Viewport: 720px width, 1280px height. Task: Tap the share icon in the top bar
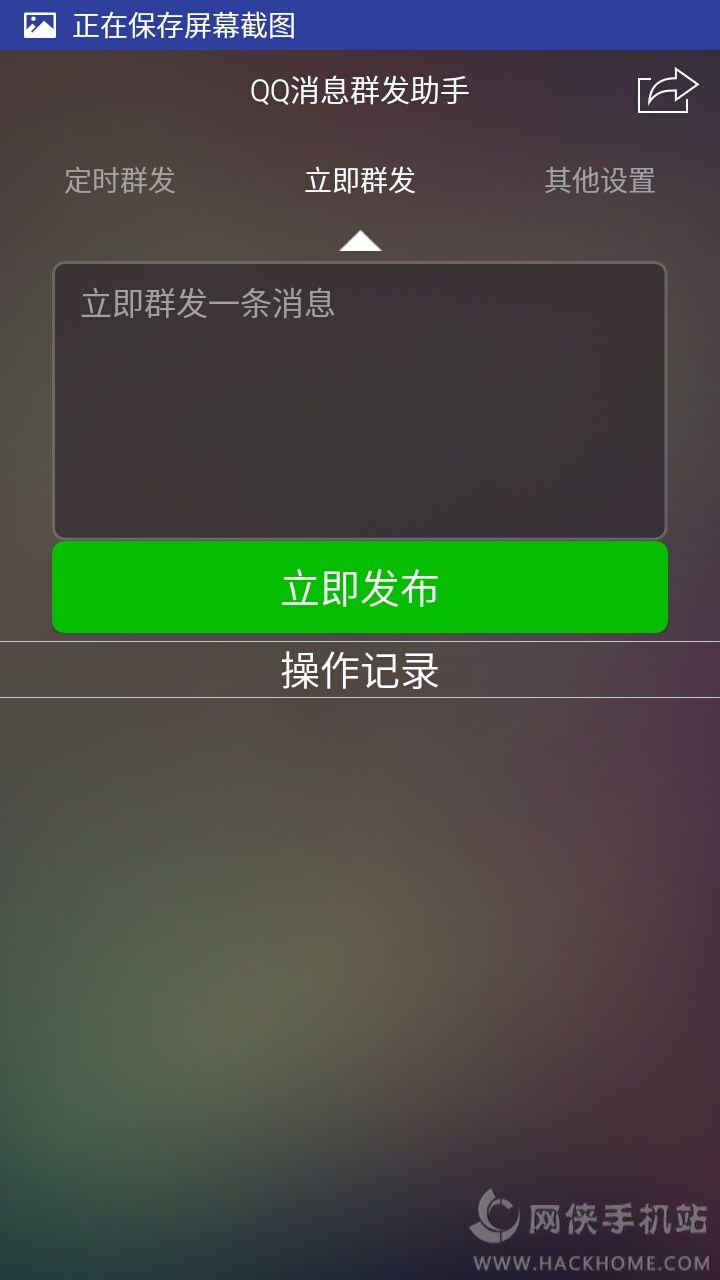(x=667, y=91)
